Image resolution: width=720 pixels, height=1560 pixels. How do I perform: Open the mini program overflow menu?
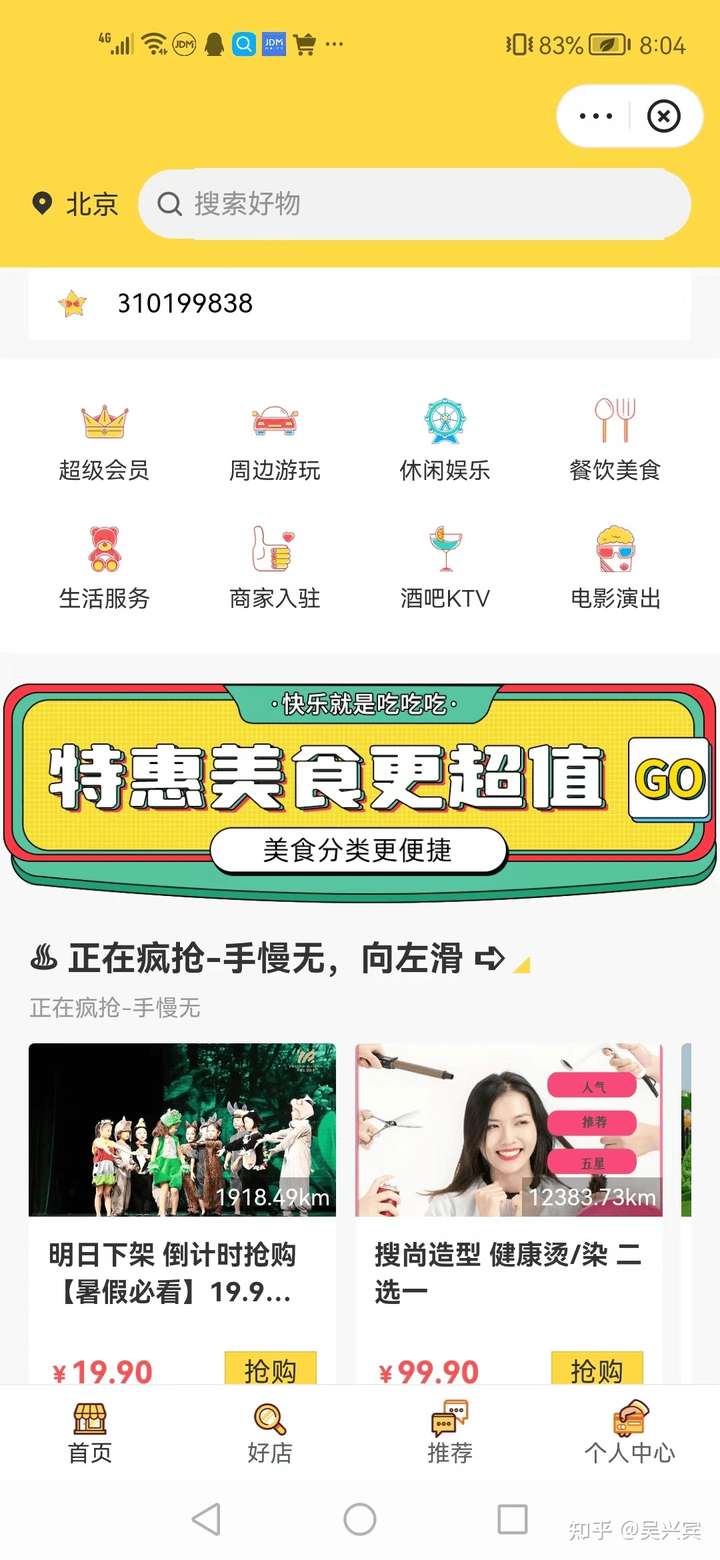pyautogui.click(x=596, y=117)
